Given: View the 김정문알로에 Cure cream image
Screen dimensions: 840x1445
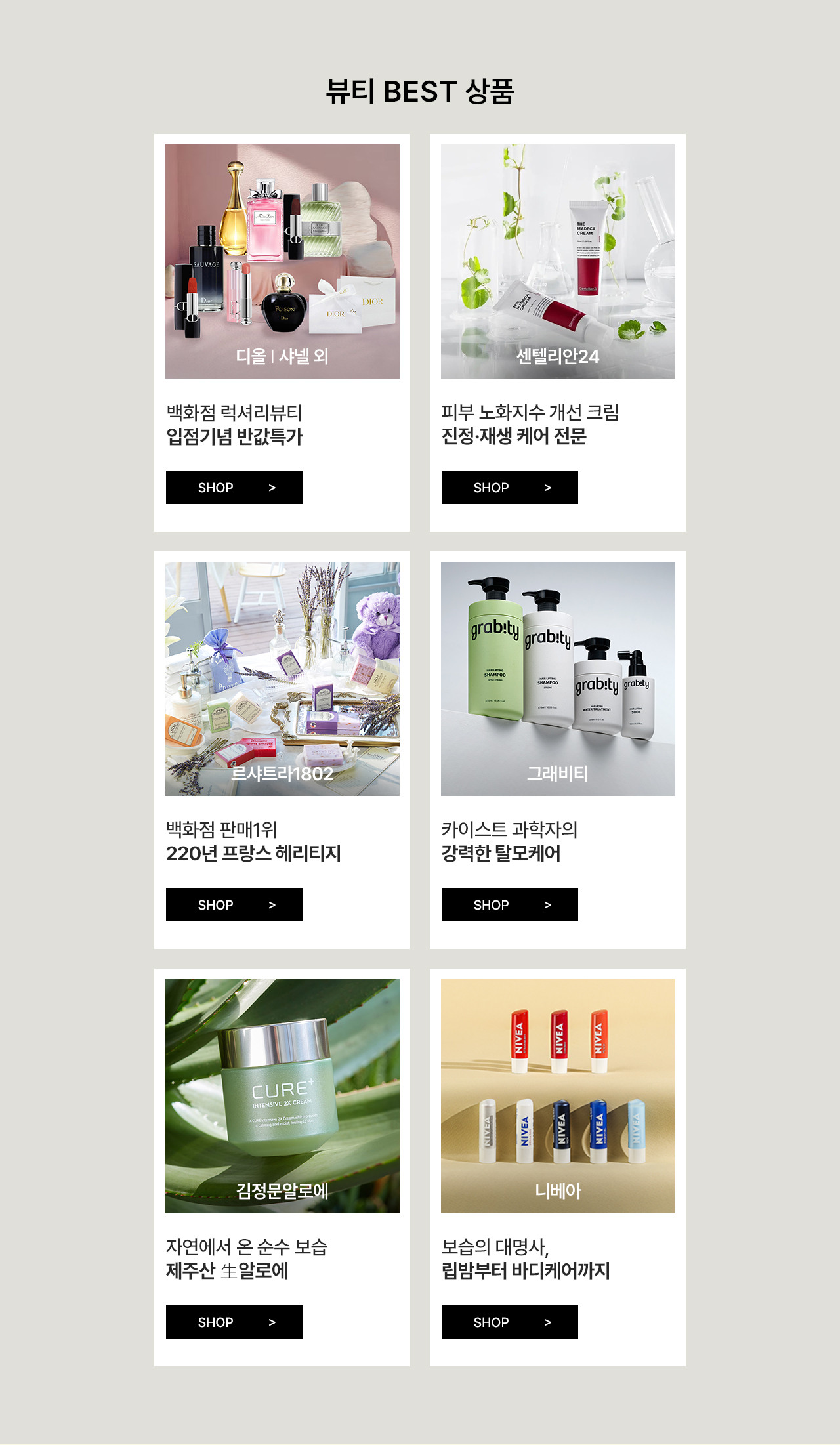Looking at the screenshot, I should 282,1096.
